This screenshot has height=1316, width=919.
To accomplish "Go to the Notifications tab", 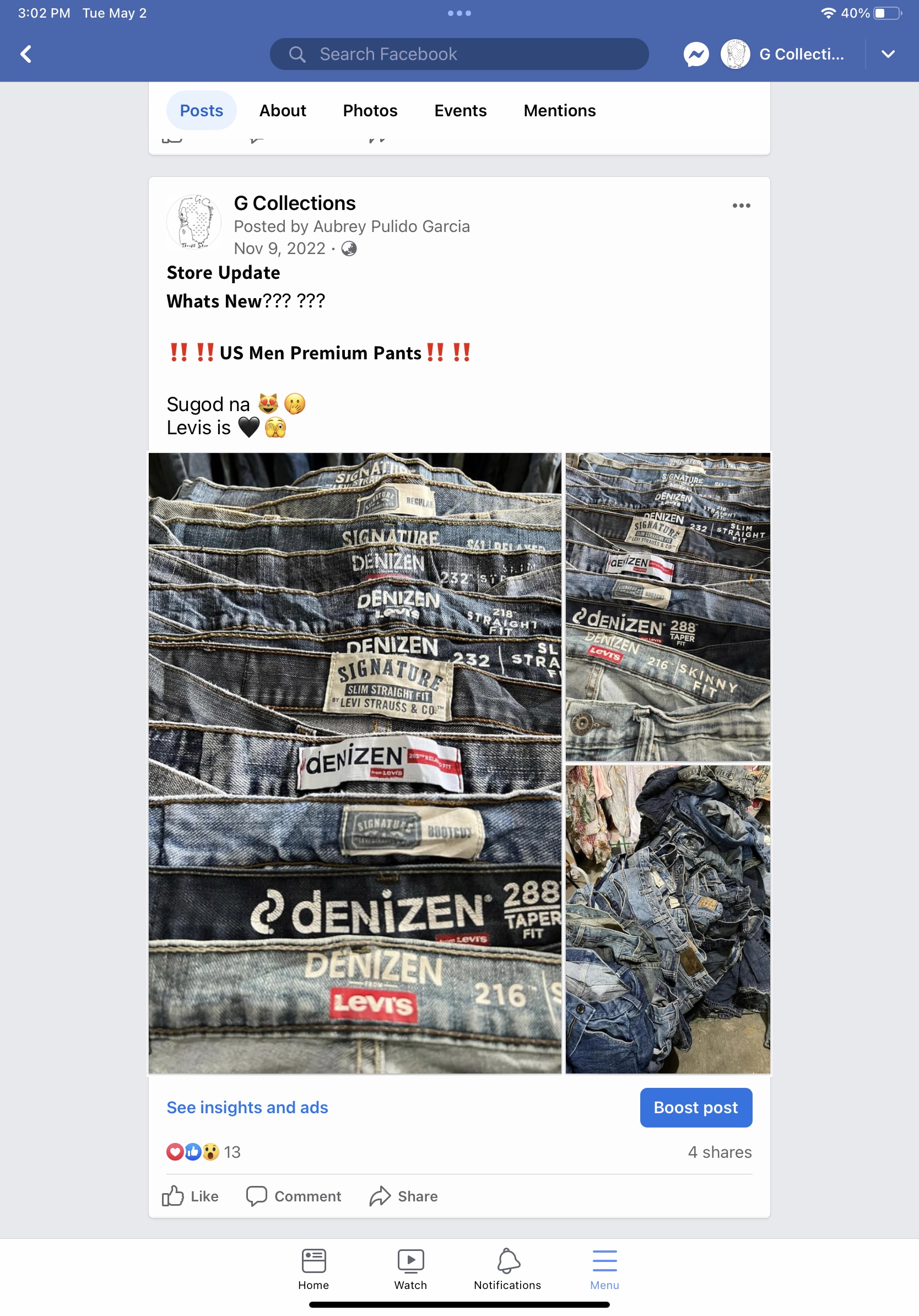I will click(507, 1269).
